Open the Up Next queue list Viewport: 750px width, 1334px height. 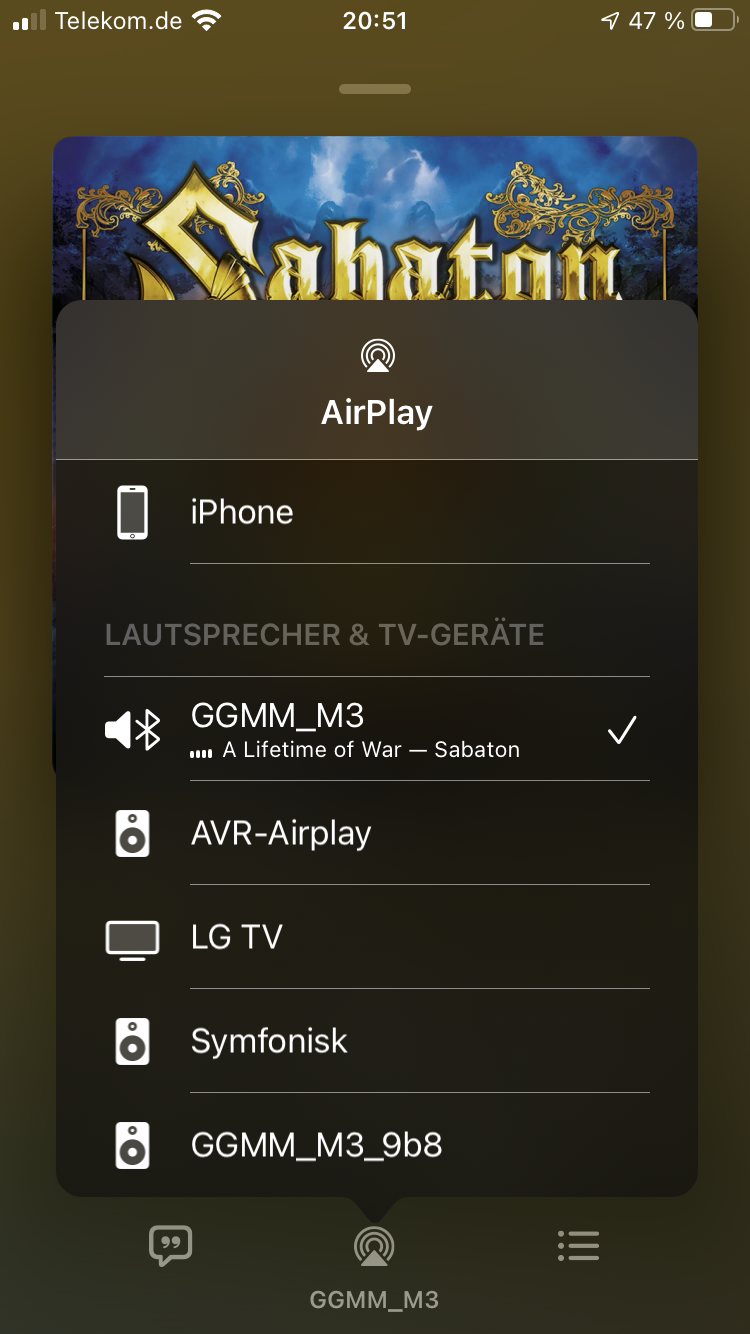[578, 1246]
